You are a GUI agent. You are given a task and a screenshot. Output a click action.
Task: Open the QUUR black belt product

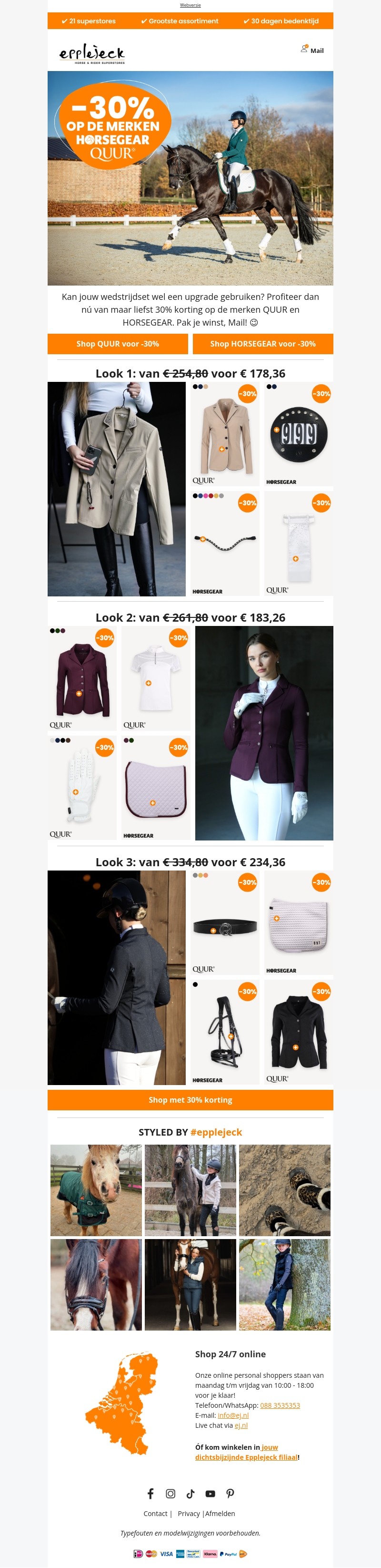click(225, 923)
